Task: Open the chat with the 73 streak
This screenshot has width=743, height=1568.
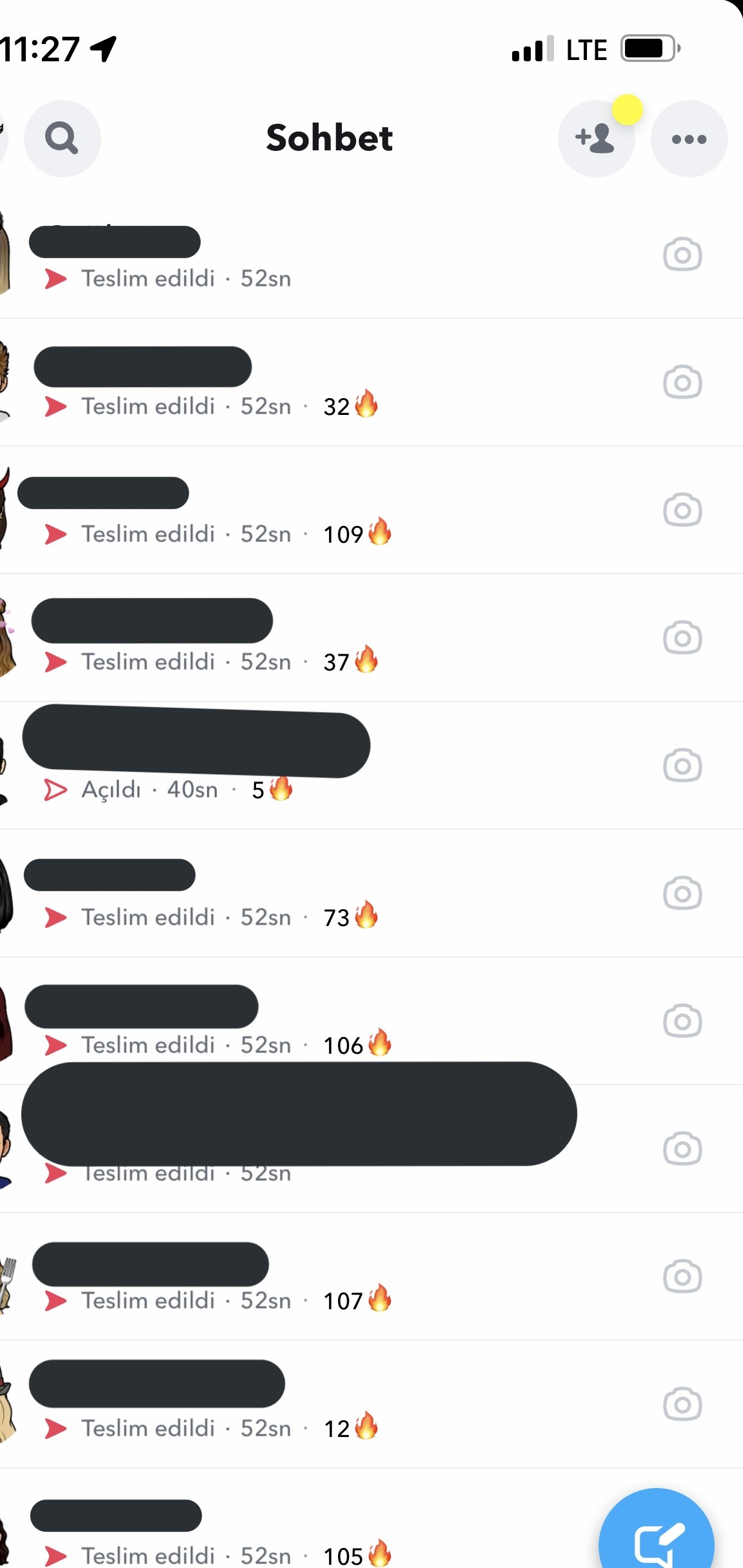Action: [371, 893]
